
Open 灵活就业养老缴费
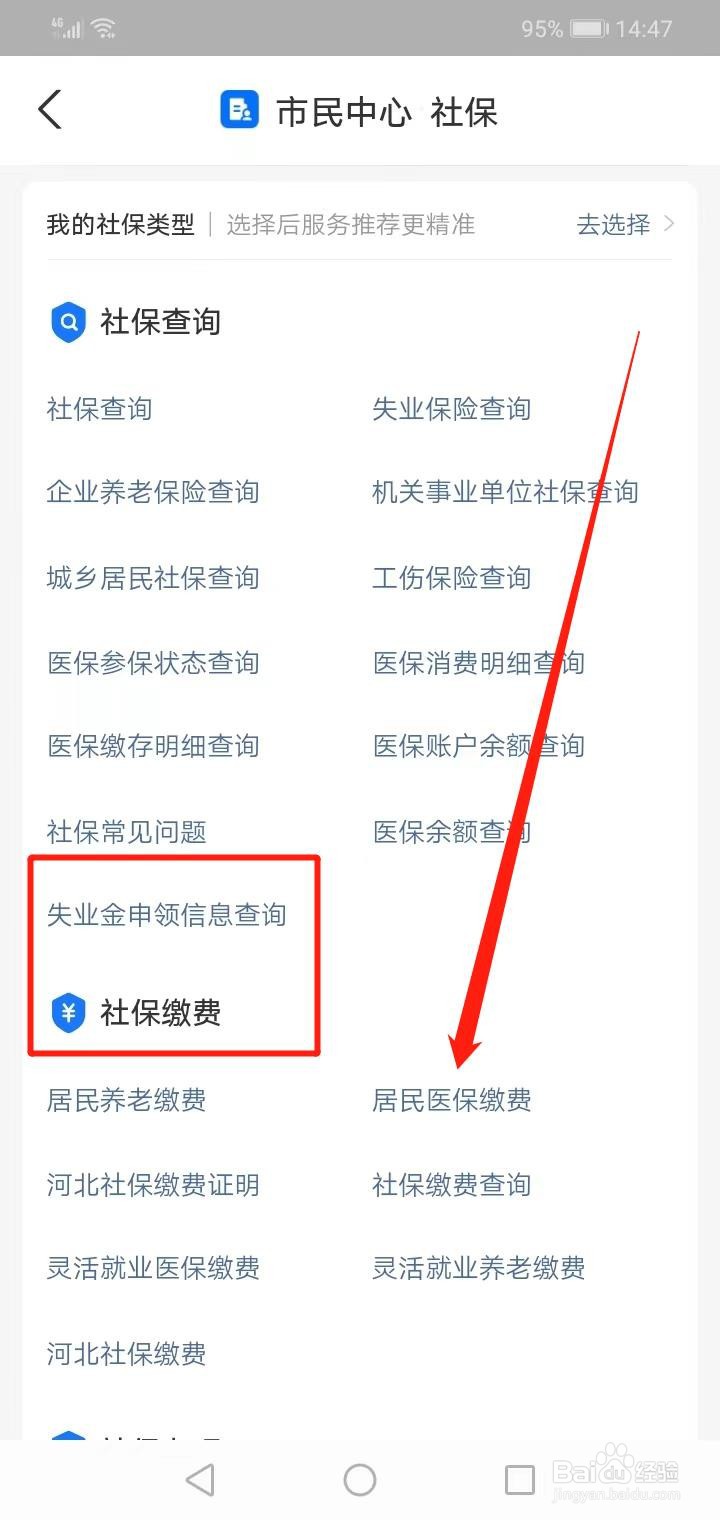coord(479,1269)
